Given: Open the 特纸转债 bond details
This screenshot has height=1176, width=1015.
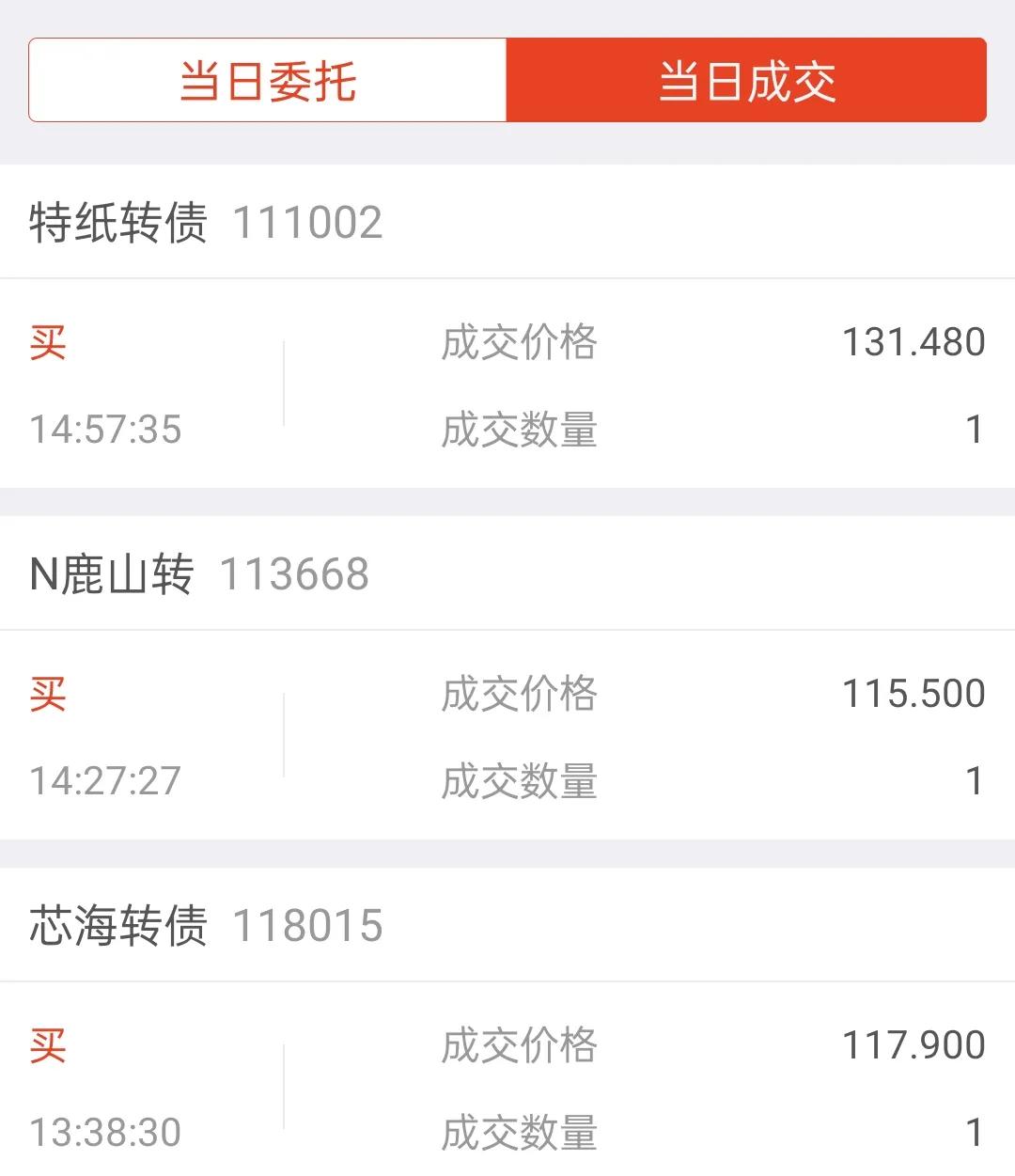Looking at the screenshot, I should 120,222.
